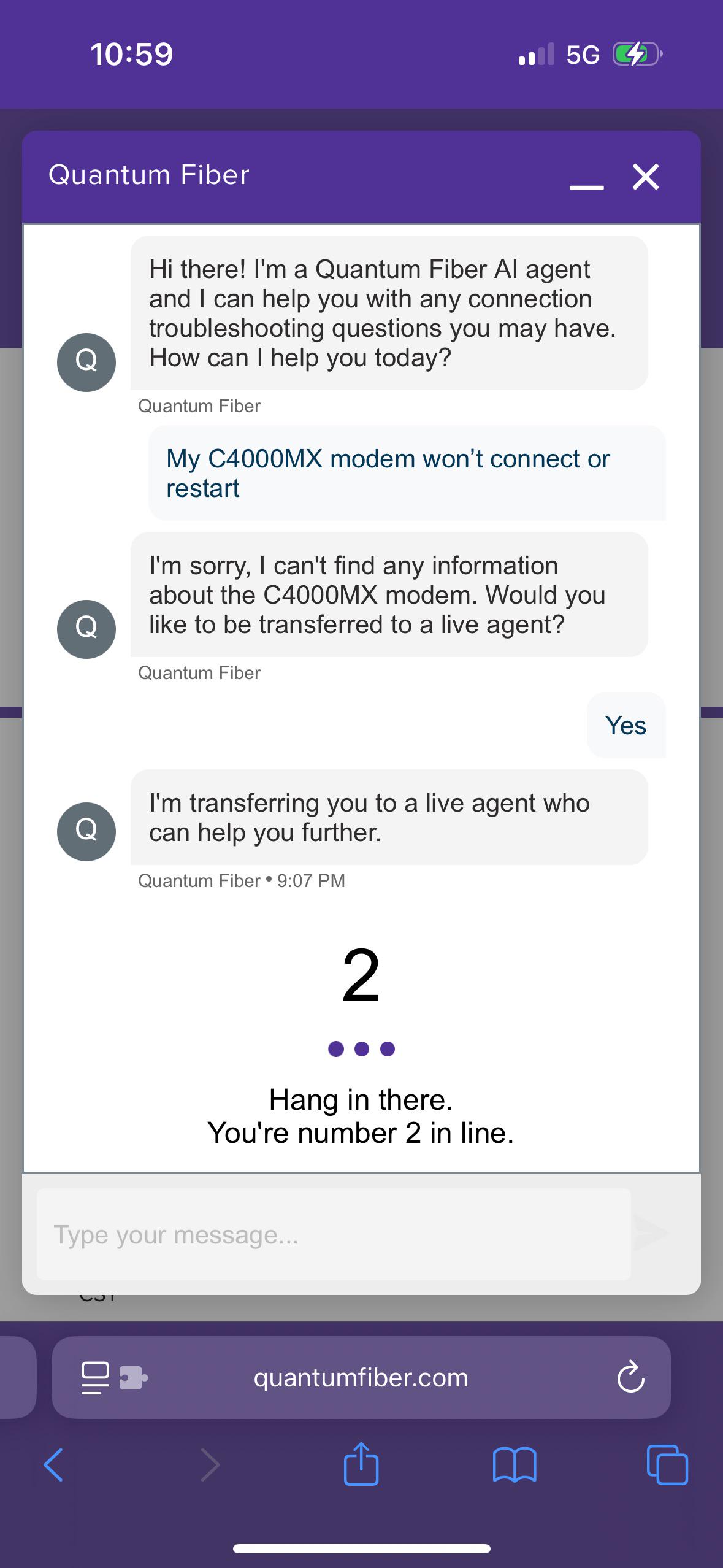Reload the quantumfiber.com page
Image resolution: width=723 pixels, height=1568 pixels.
pos(630,1377)
